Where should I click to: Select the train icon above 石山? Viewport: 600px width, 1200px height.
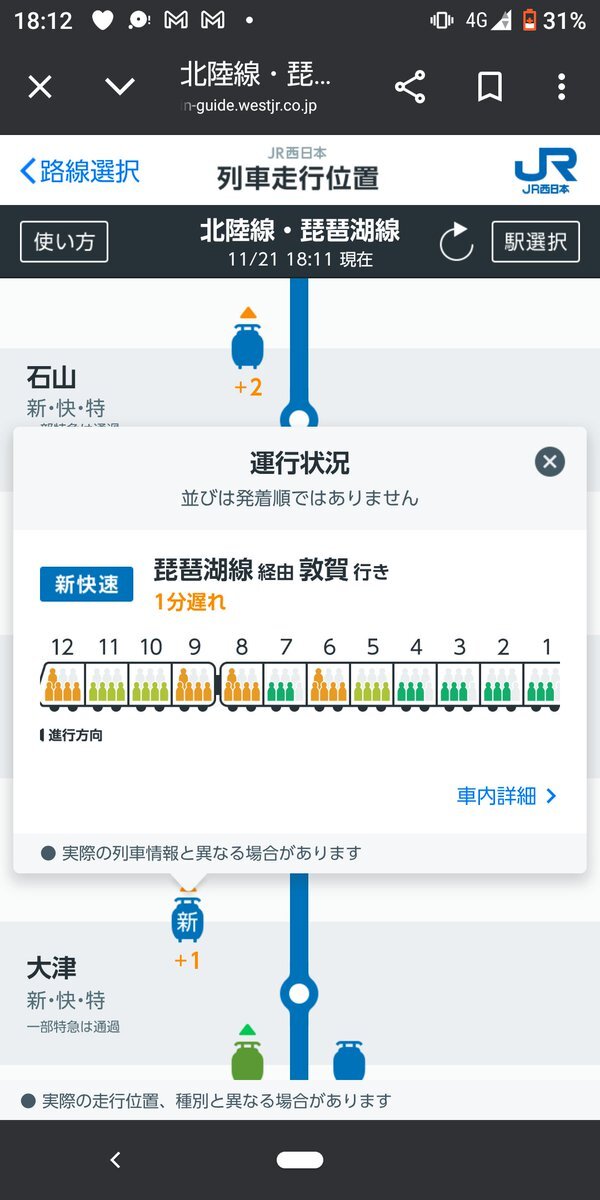[x=247, y=343]
